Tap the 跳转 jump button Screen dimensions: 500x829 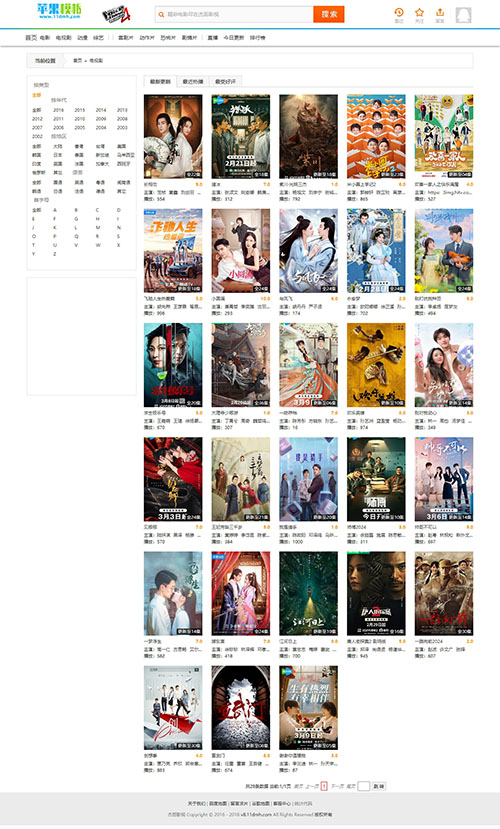pyautogui.click(x=379, y=786)
